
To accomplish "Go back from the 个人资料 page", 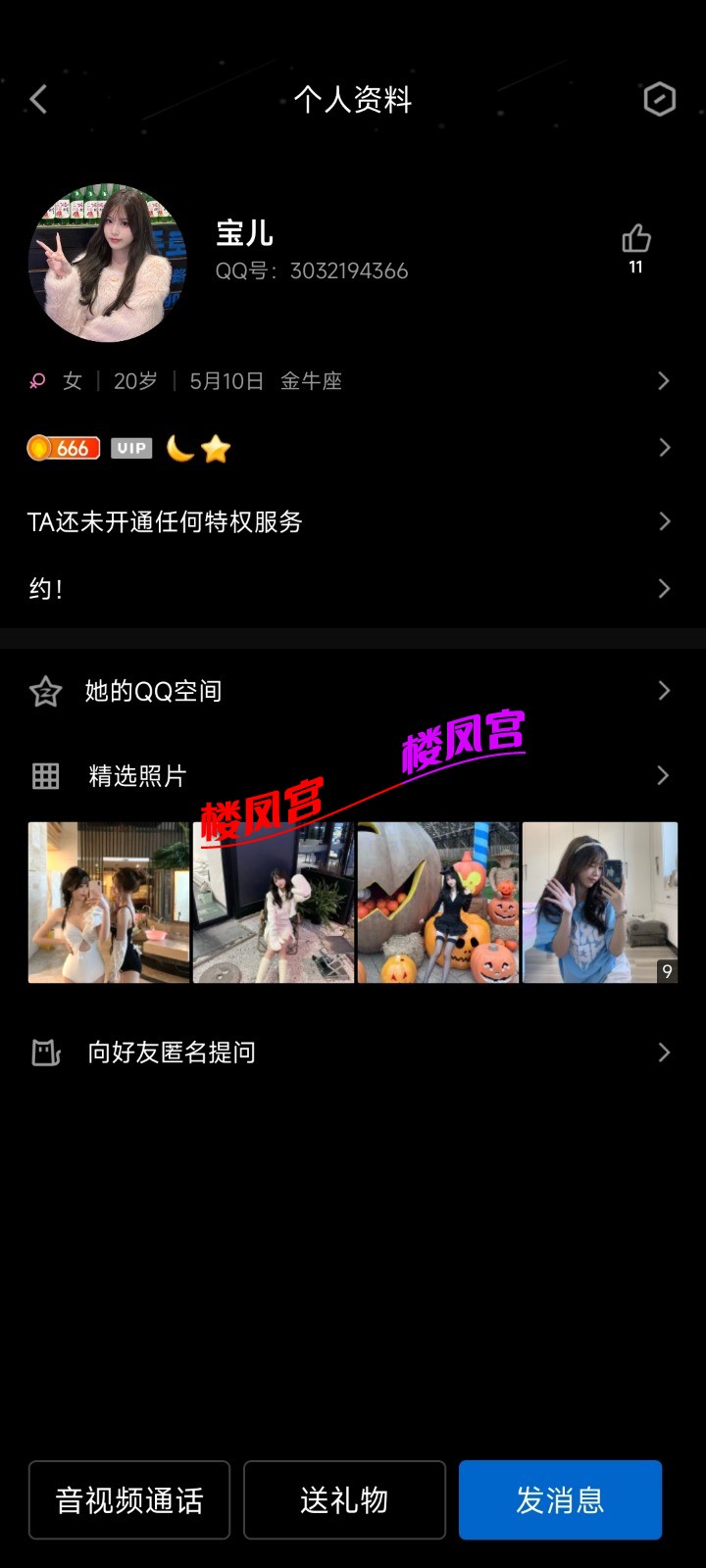I will tap(38, 99).
